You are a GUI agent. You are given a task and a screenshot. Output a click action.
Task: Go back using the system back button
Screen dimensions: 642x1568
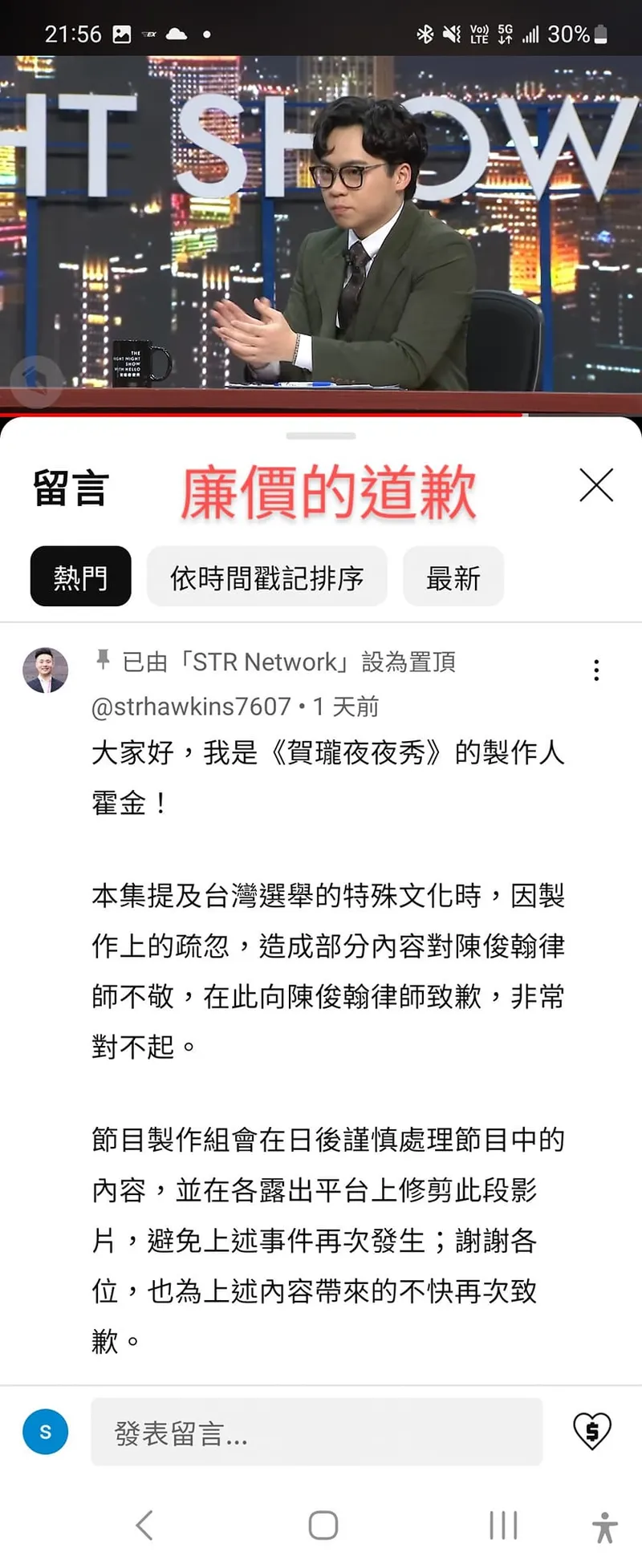point(144,1525)
